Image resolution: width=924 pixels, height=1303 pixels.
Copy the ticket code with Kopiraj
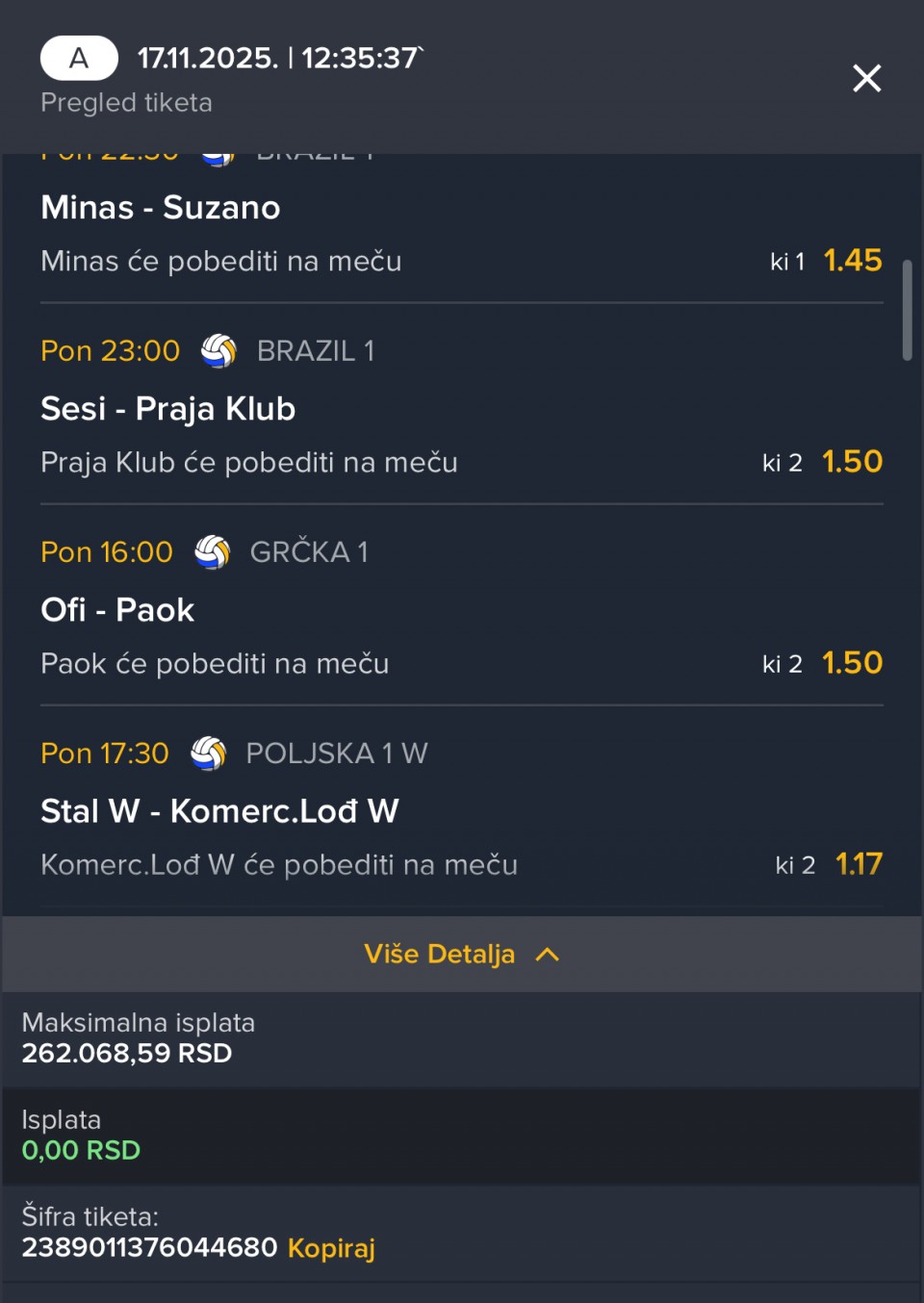331,1248
